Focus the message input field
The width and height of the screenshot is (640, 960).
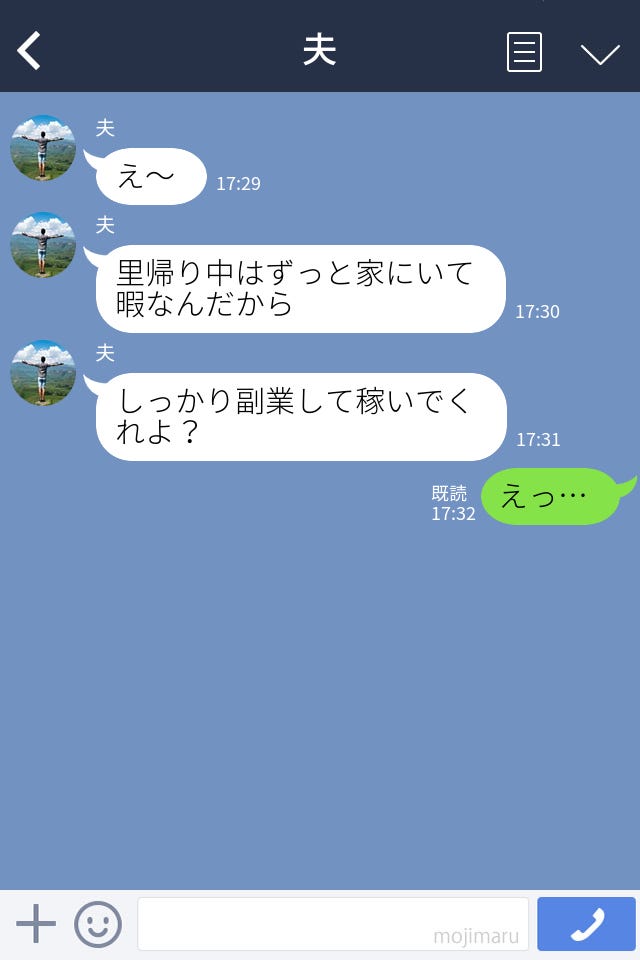pyautogui.click(x=332, y=924)
